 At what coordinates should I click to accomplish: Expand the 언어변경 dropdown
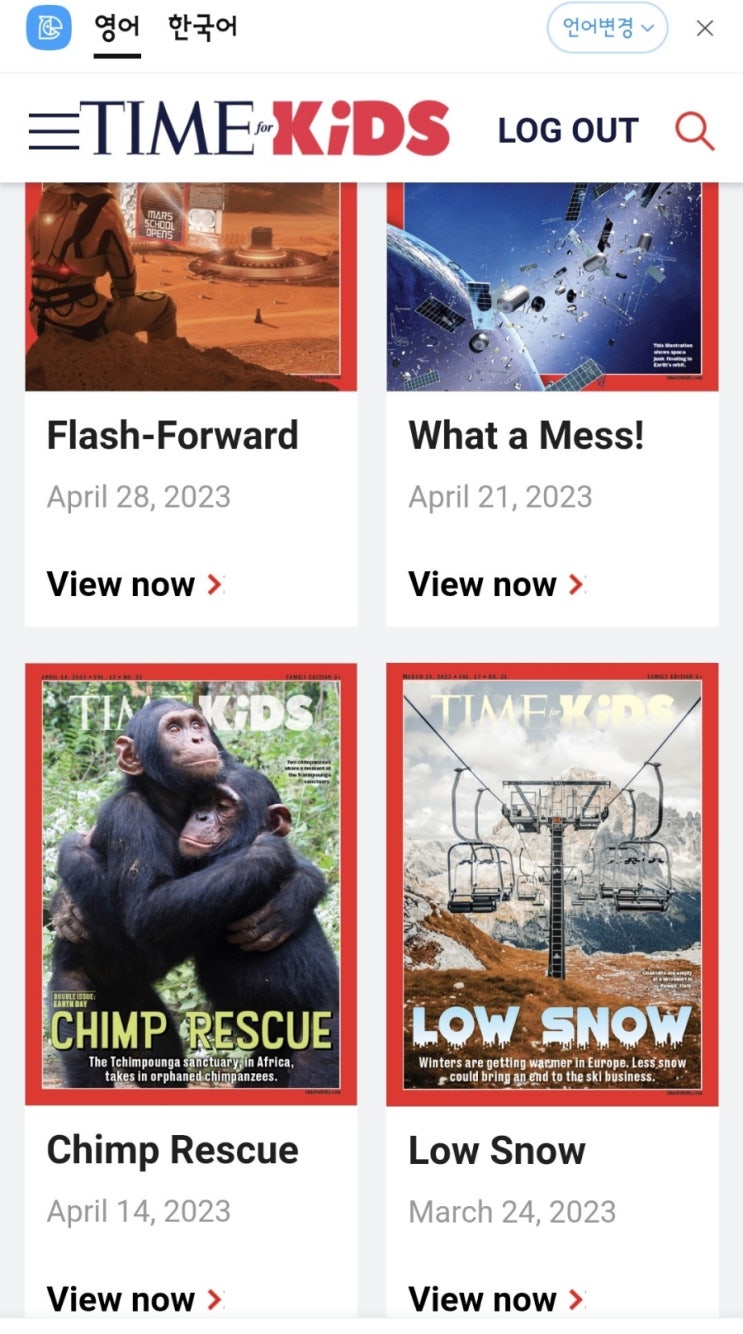click(x=607, y=28)
